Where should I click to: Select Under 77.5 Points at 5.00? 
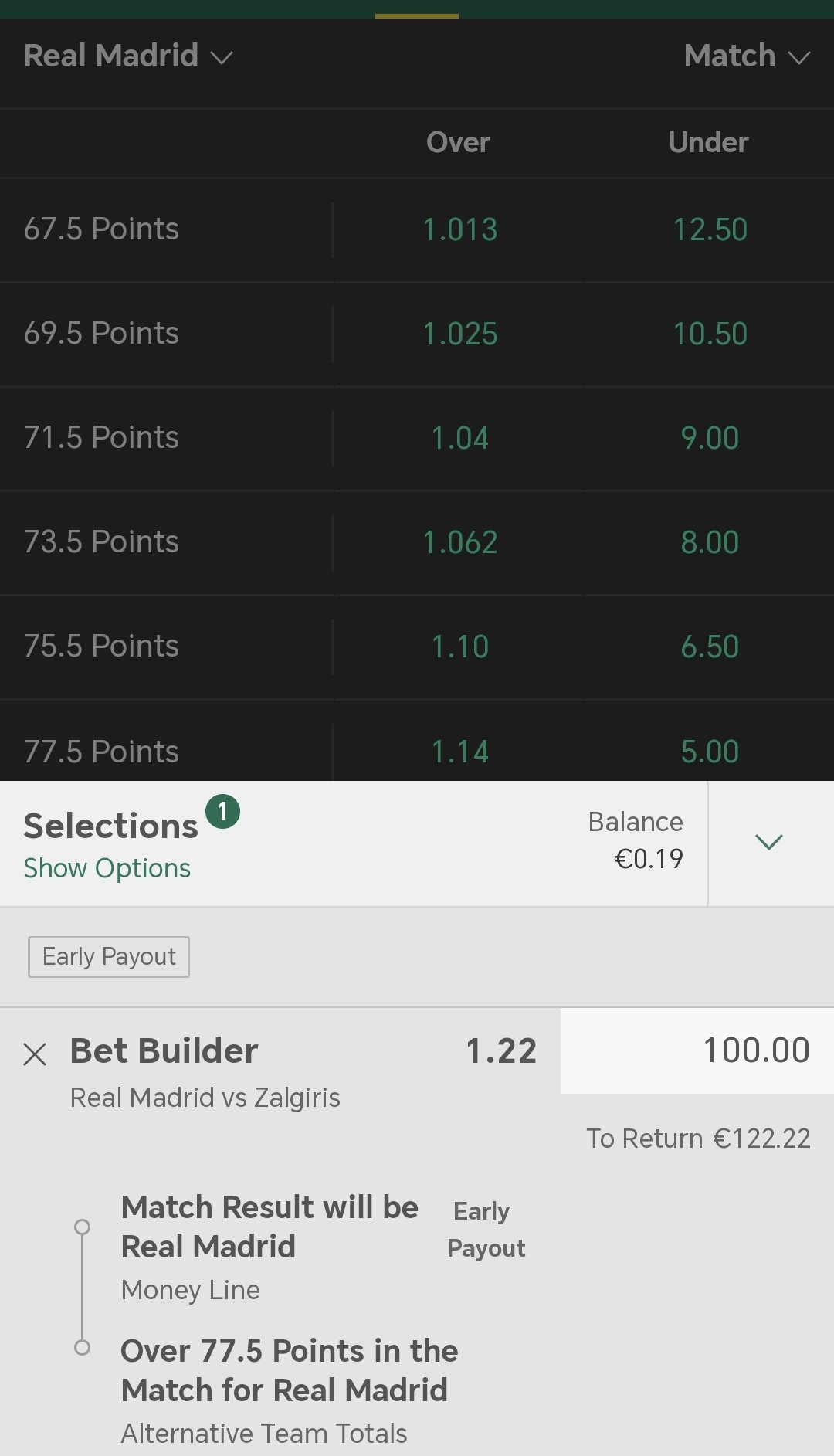coord(710,742)
